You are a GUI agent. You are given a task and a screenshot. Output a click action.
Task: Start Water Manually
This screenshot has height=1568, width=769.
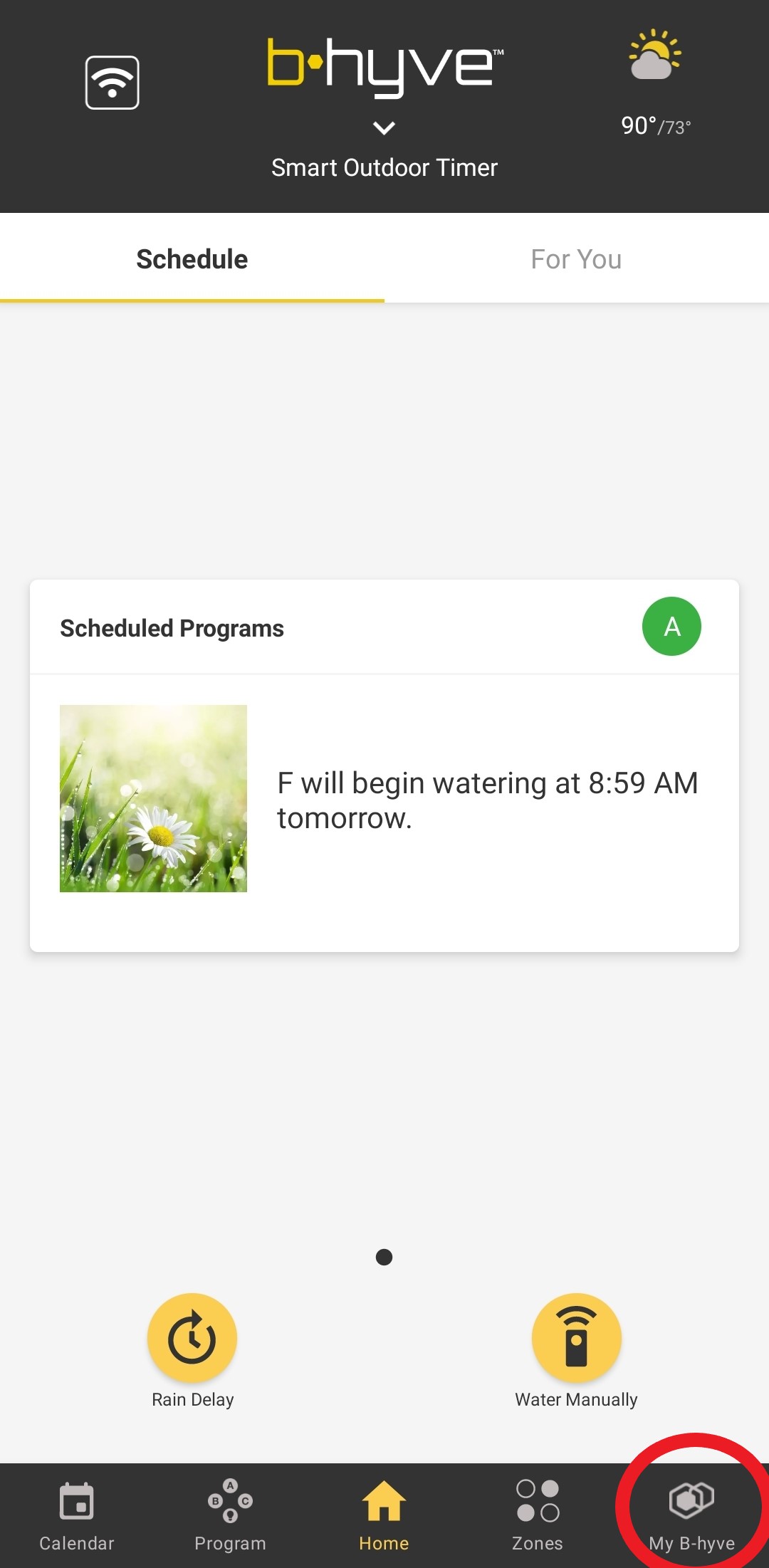(x=576, y=1339)
